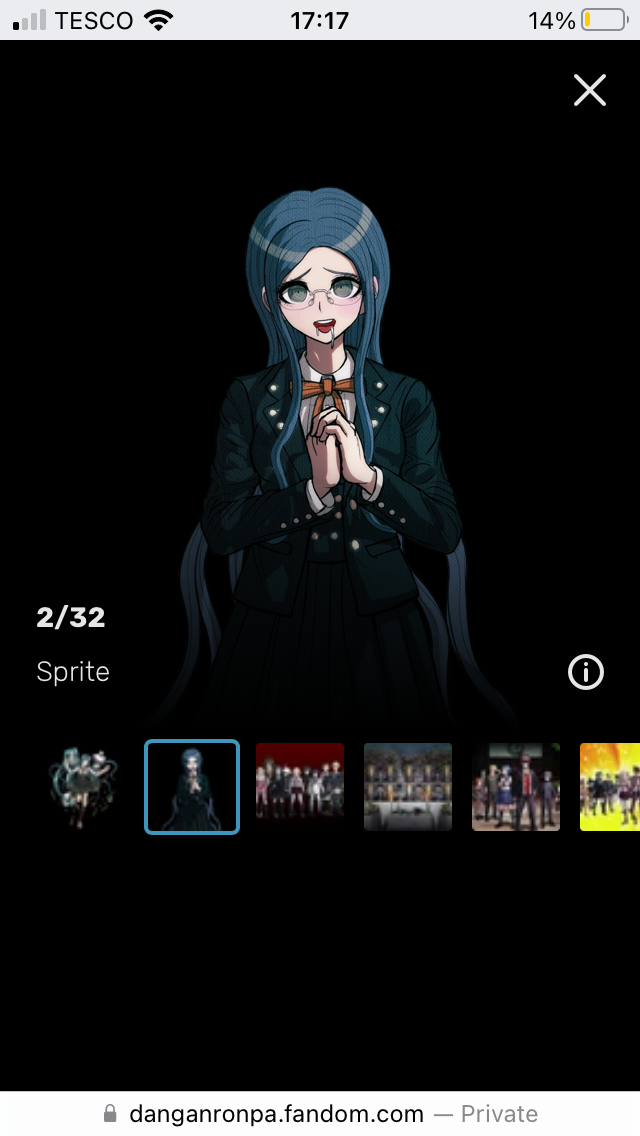Select the first thumbnail with group artwork
The height and width of the screenshot is (1136, 640).
(x=84, y=787)
